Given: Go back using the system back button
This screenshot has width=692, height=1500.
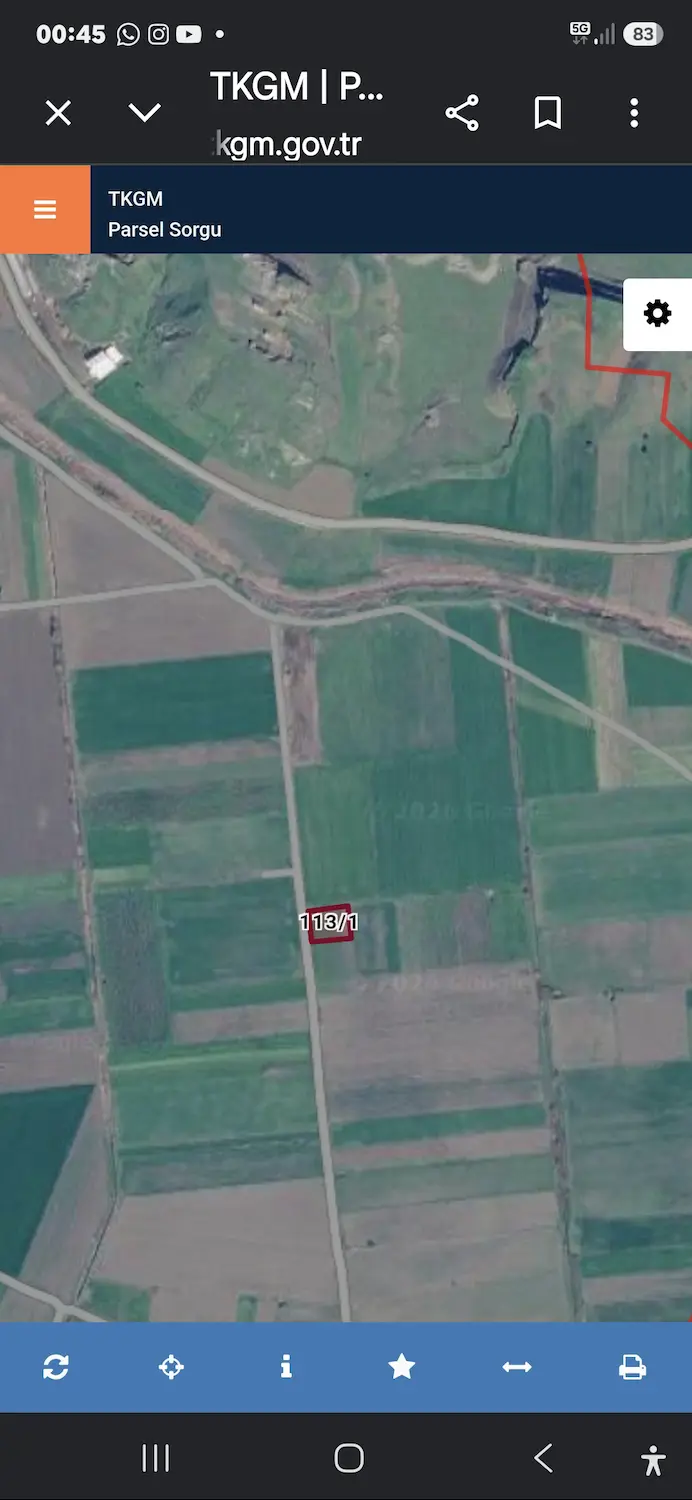Looking at the screenshot, I should tap(543, 1458).
